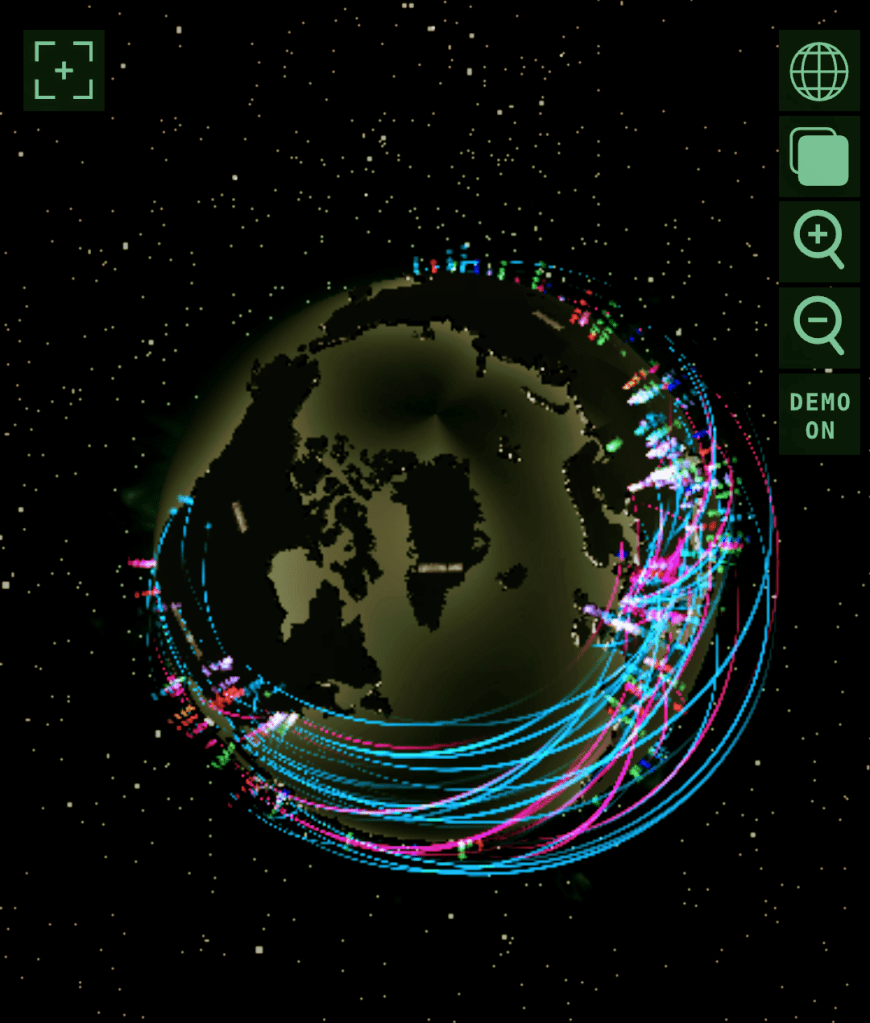Zoom out from the globe
870x1023 pixels.
819,328
